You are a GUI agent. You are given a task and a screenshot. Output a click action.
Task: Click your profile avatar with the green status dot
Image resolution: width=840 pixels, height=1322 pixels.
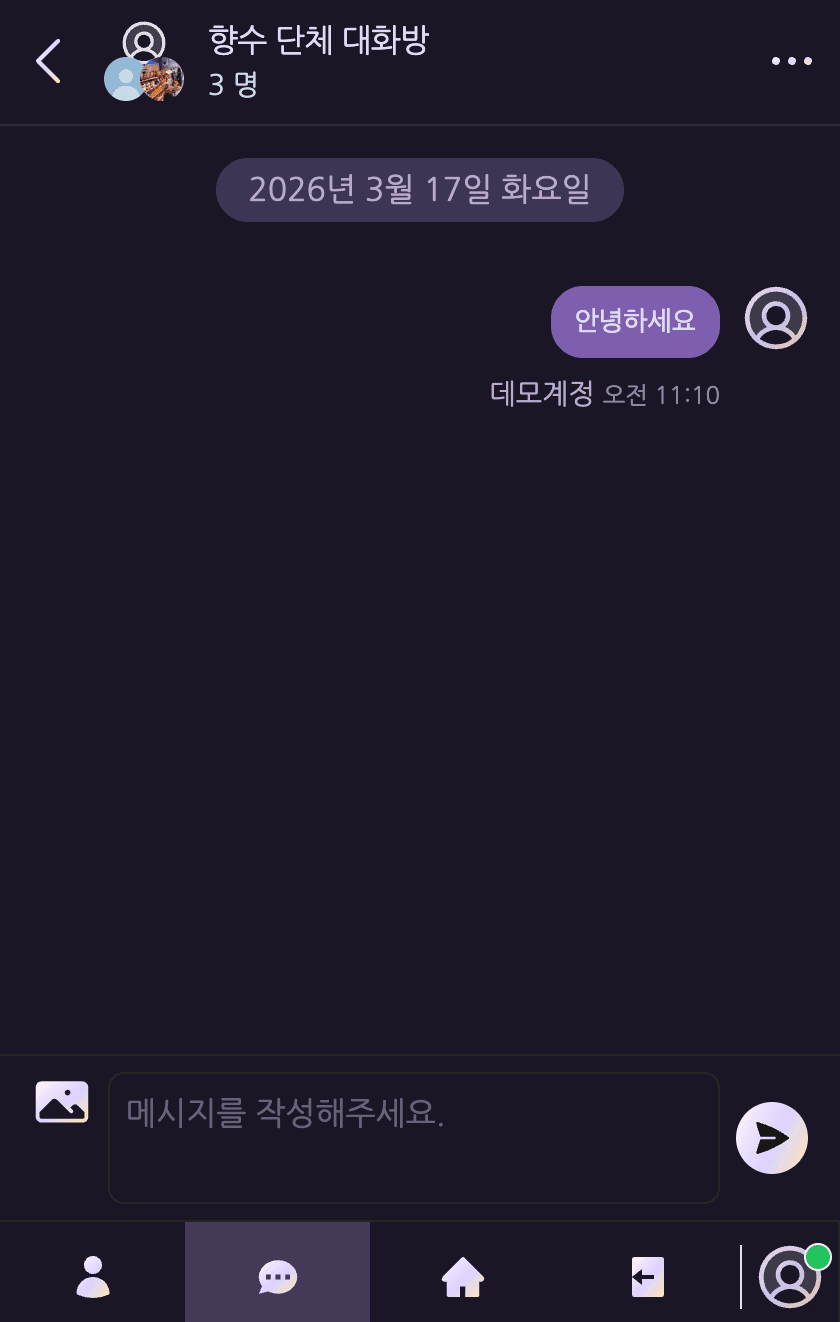[x=789, y=1276]
